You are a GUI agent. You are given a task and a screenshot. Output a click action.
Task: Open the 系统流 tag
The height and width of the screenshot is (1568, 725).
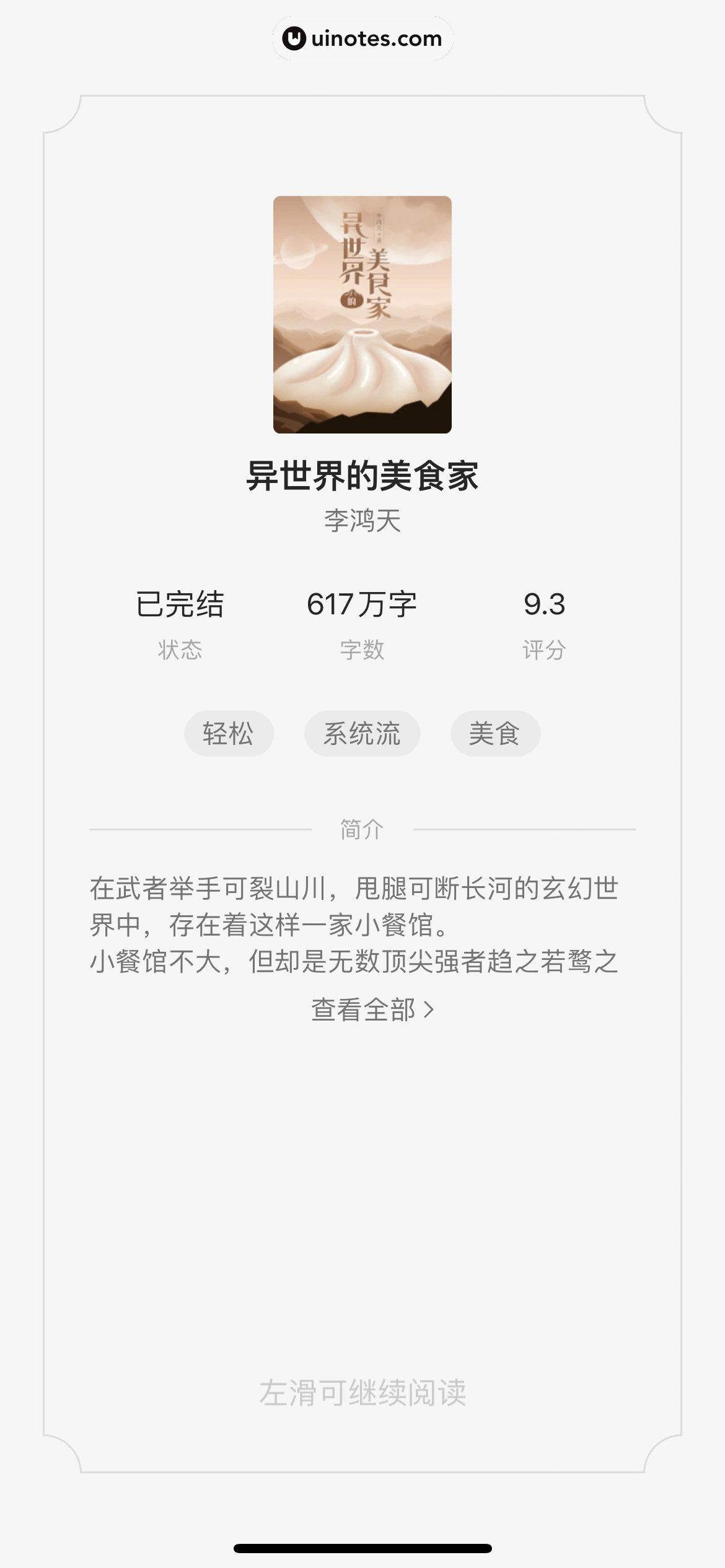(362, 734)
